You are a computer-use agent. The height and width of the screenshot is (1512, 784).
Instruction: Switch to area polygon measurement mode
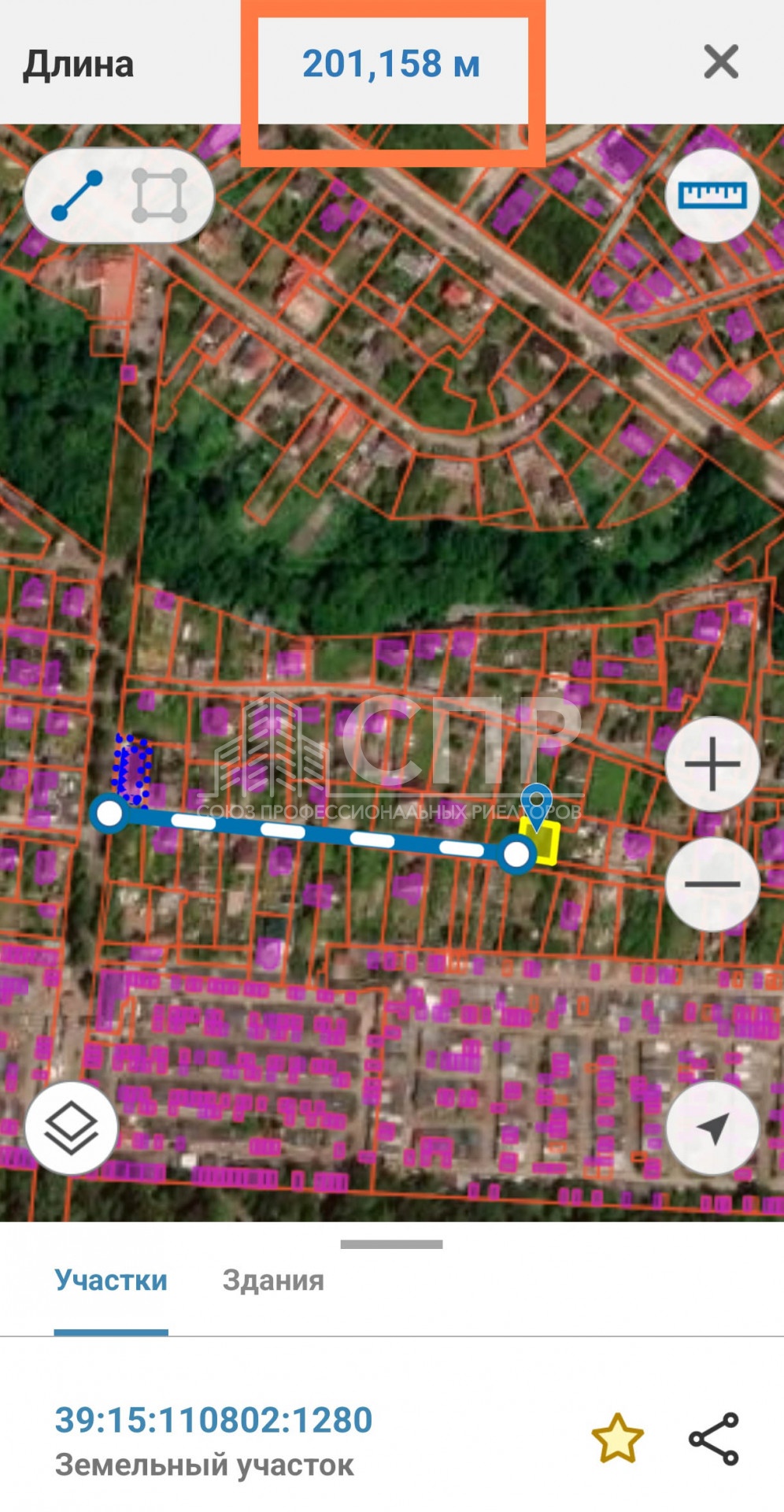tap(160, 195)
